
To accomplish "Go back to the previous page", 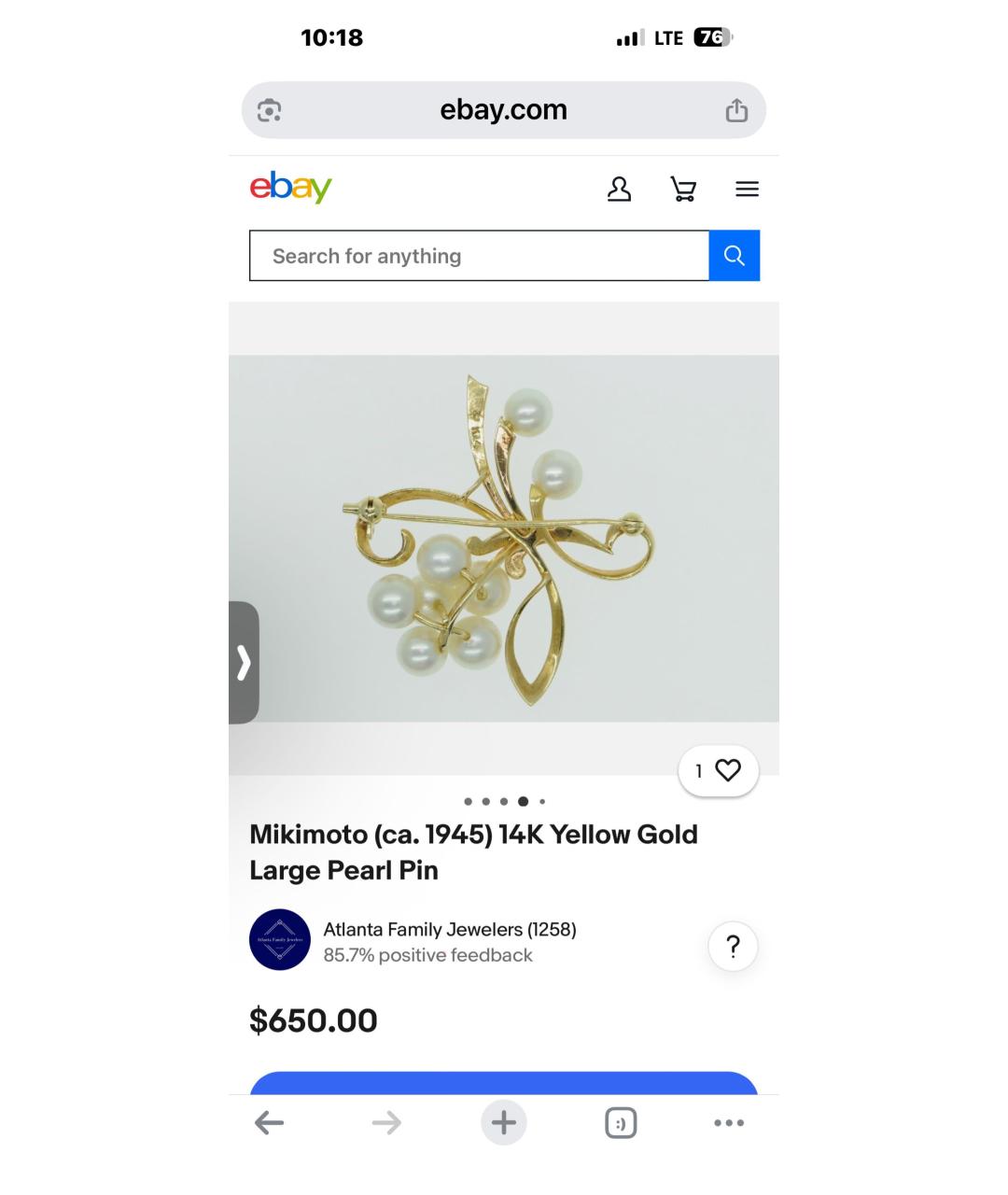I will pos(269,1122).
